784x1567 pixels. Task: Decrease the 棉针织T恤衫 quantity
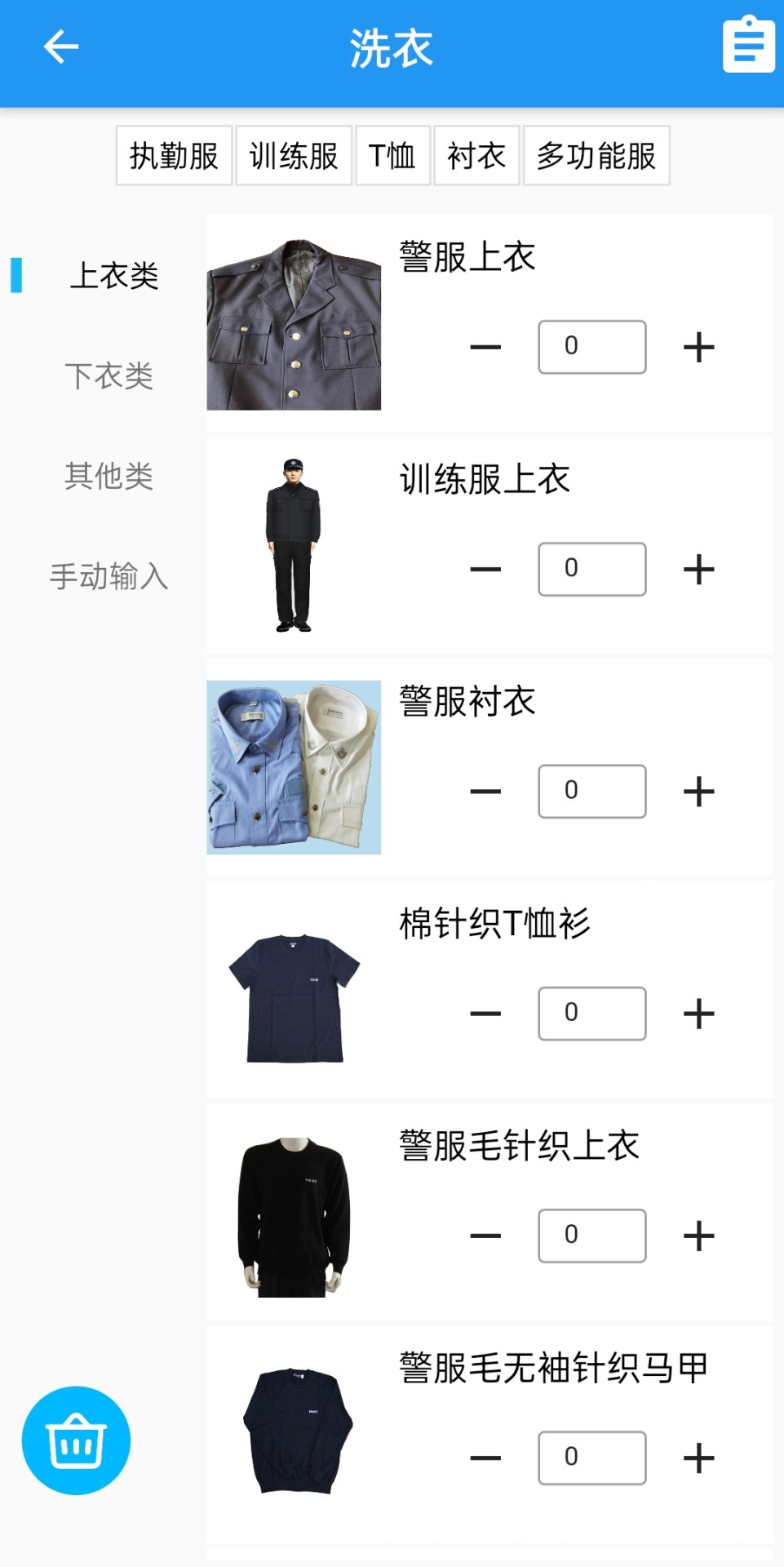(486, 1014)
